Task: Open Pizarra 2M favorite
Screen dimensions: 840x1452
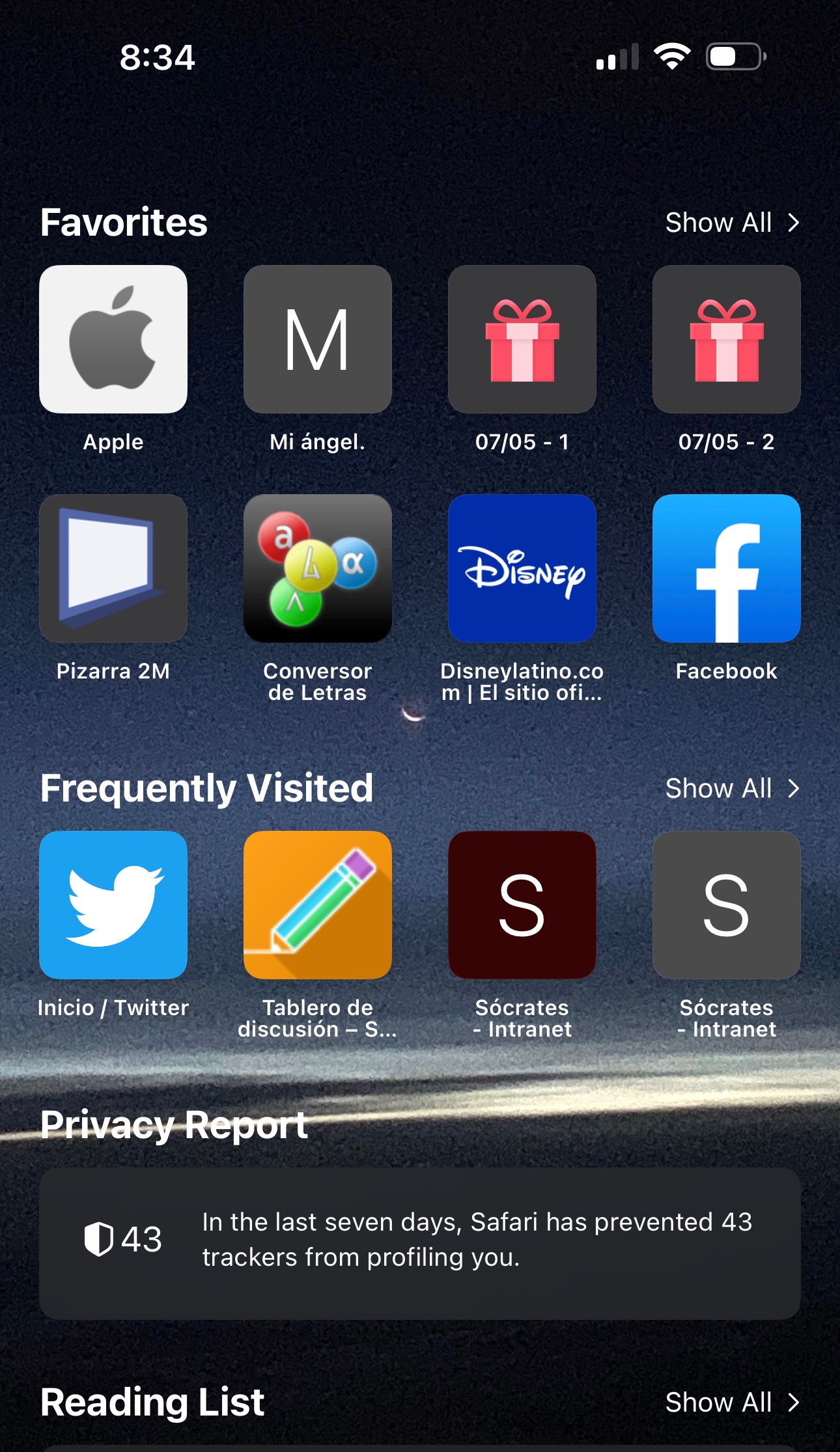Action: tap(113, 568)
